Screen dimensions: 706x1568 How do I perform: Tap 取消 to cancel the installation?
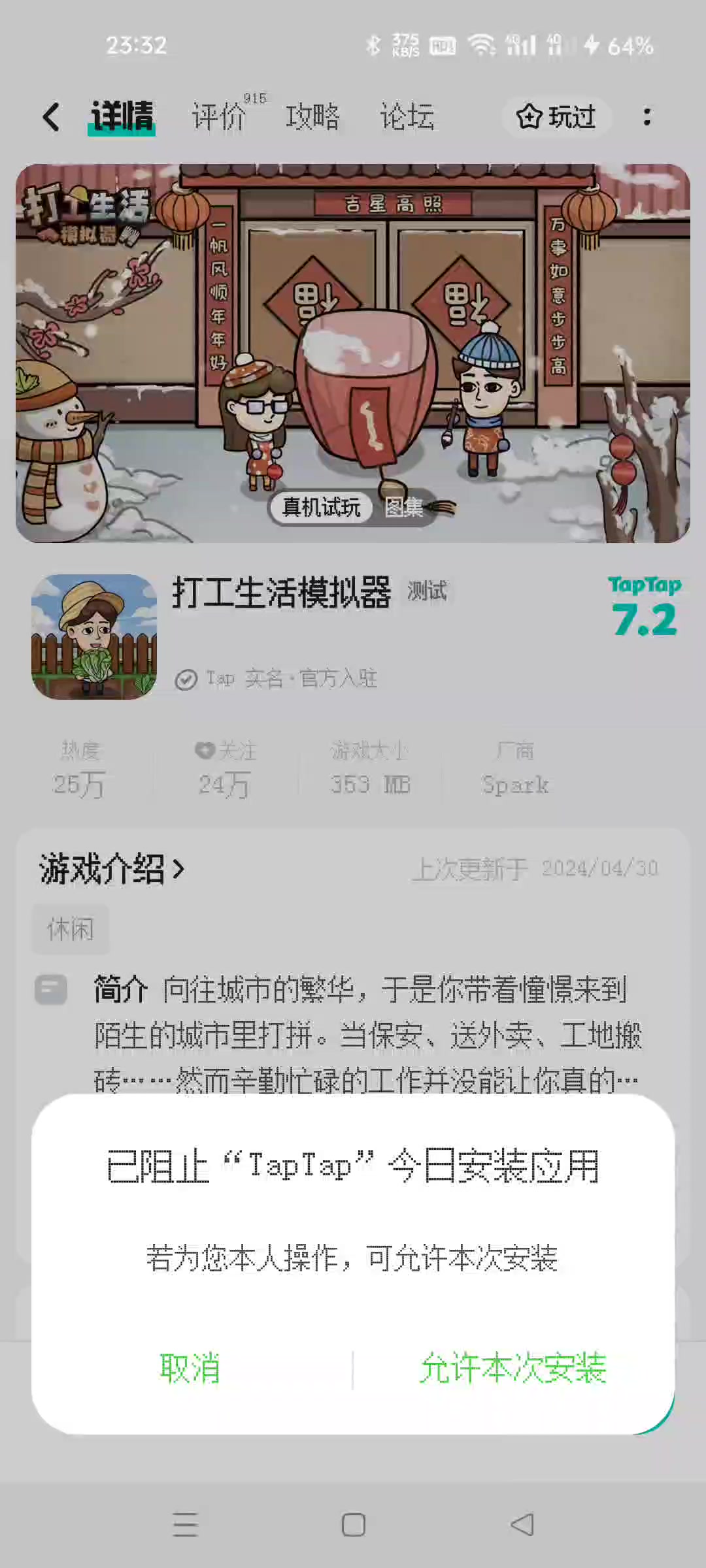click(190, 1368)
